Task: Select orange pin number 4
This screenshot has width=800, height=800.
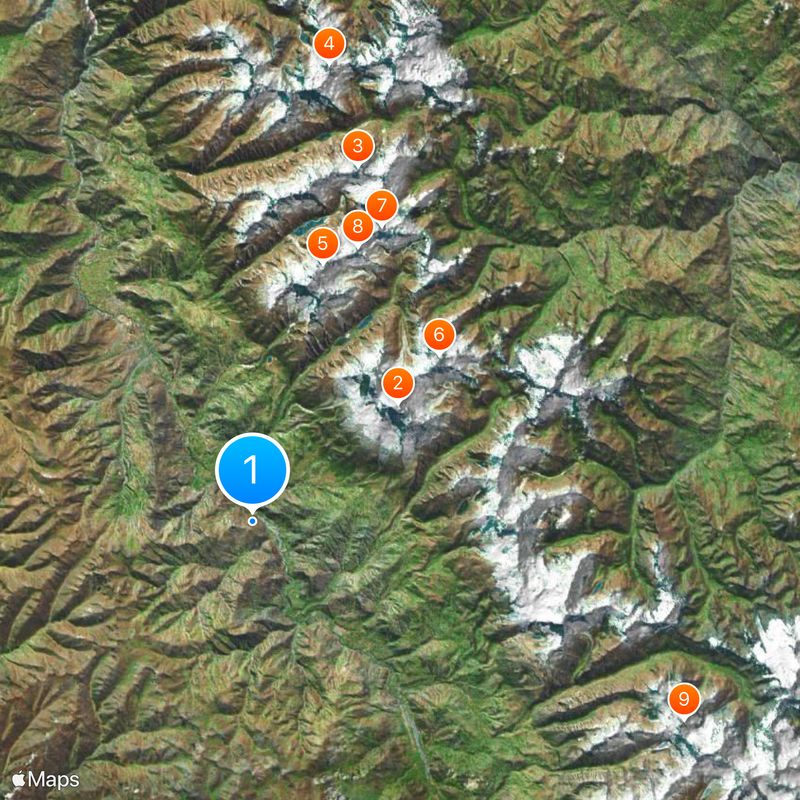Action: coord(328,44)
